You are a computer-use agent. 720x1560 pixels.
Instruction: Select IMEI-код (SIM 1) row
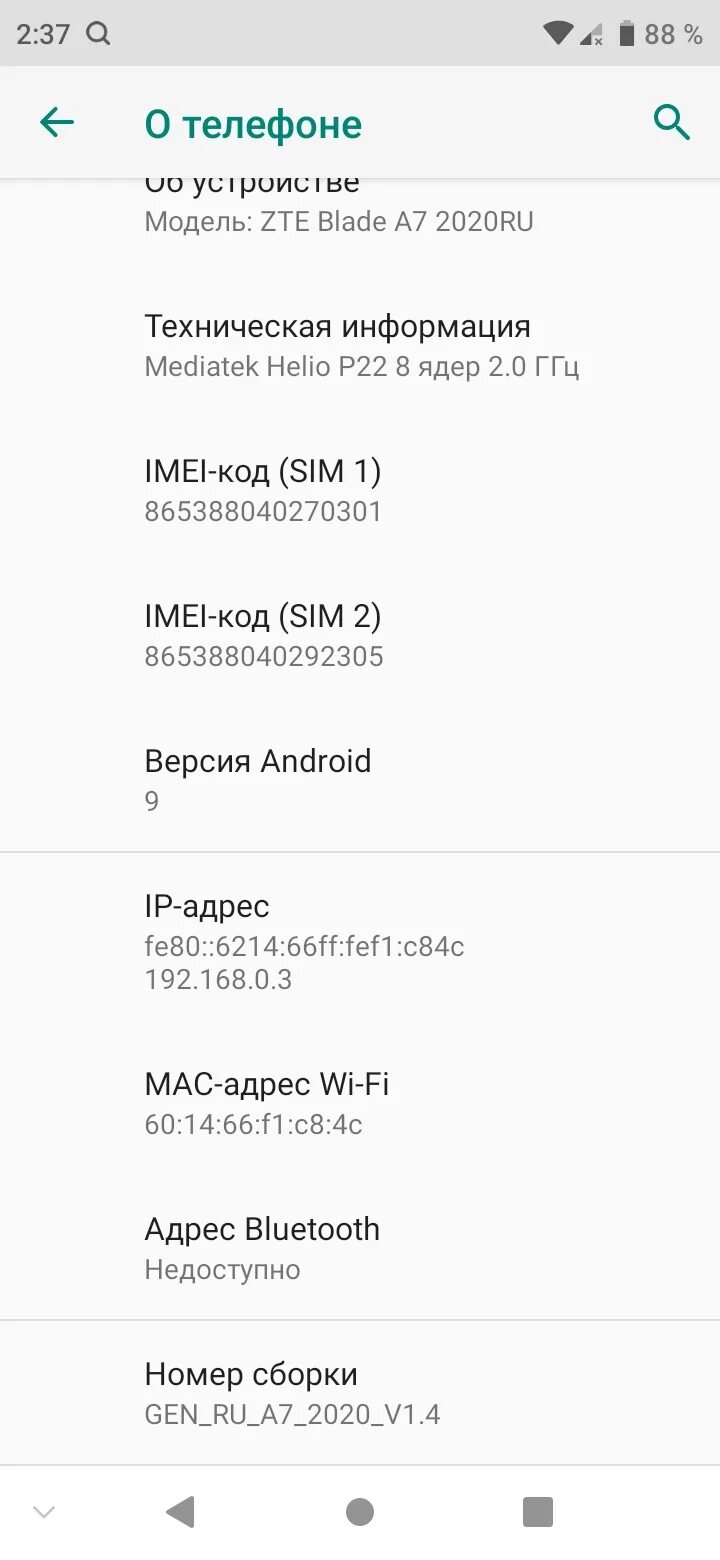(x=360, y=490)
